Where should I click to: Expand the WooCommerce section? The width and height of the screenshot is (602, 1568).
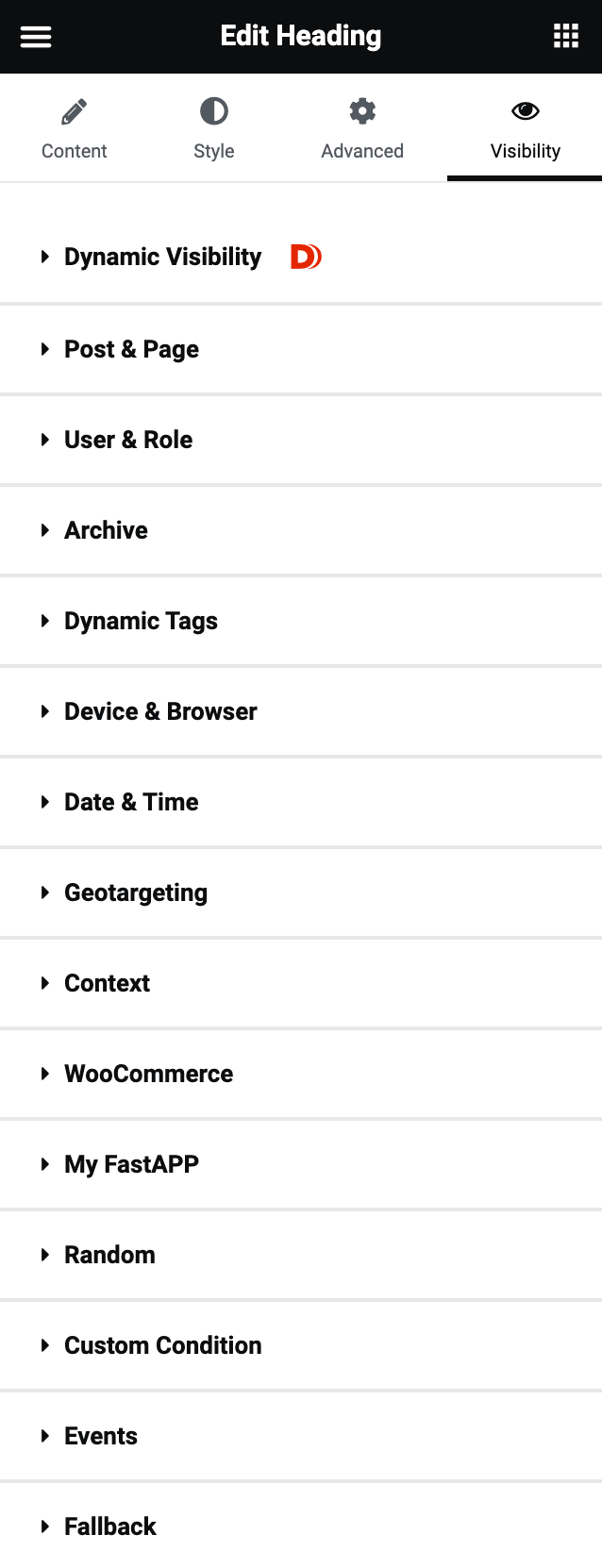coord(148,1074)
